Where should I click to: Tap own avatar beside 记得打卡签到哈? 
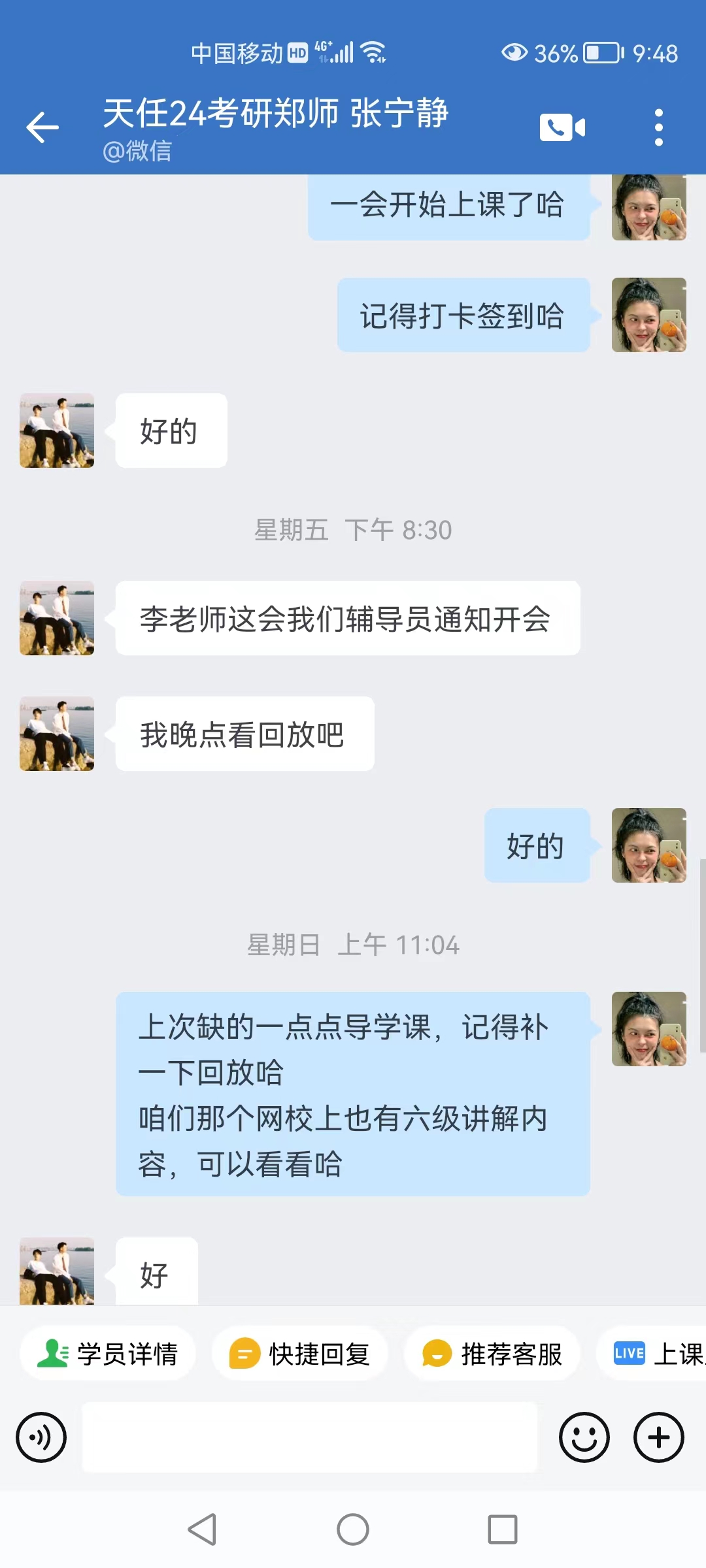649,315
